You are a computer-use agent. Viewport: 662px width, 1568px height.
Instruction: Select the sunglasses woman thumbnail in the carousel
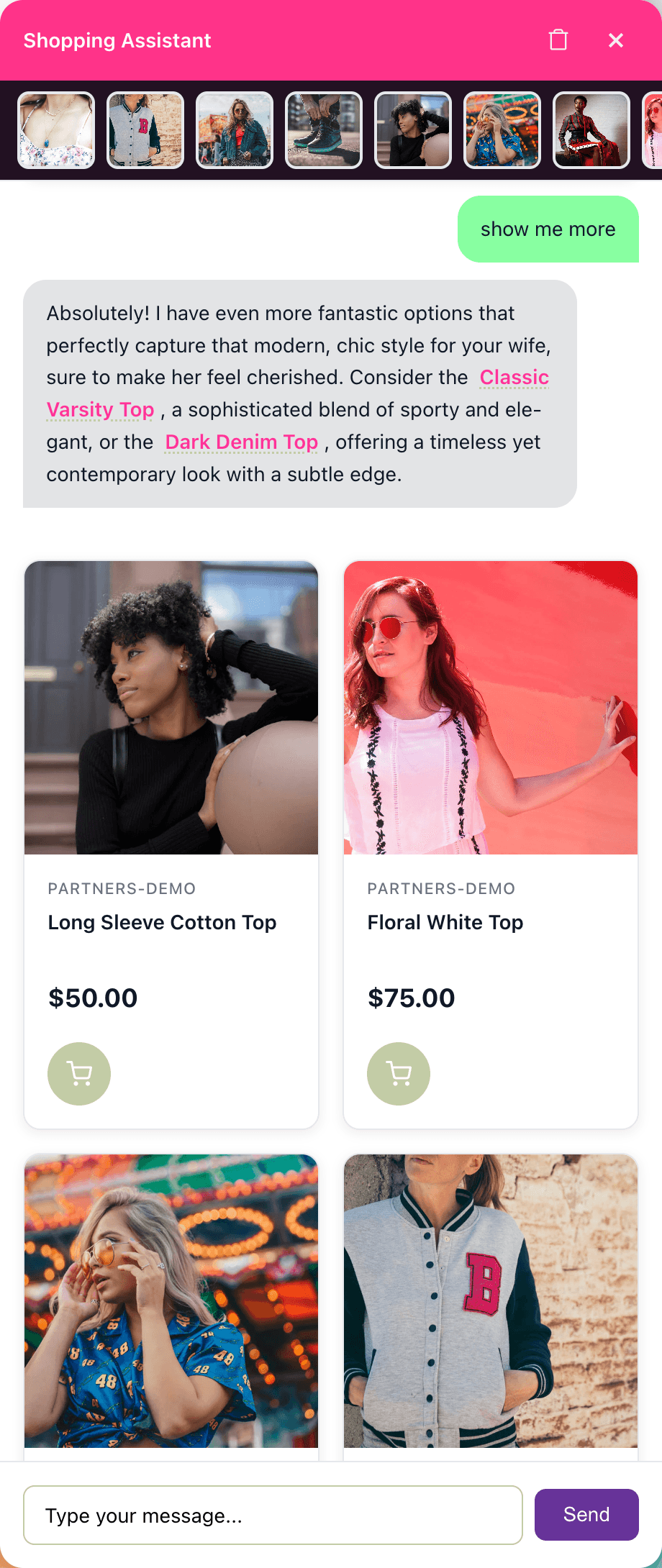(x=234, y=130)
